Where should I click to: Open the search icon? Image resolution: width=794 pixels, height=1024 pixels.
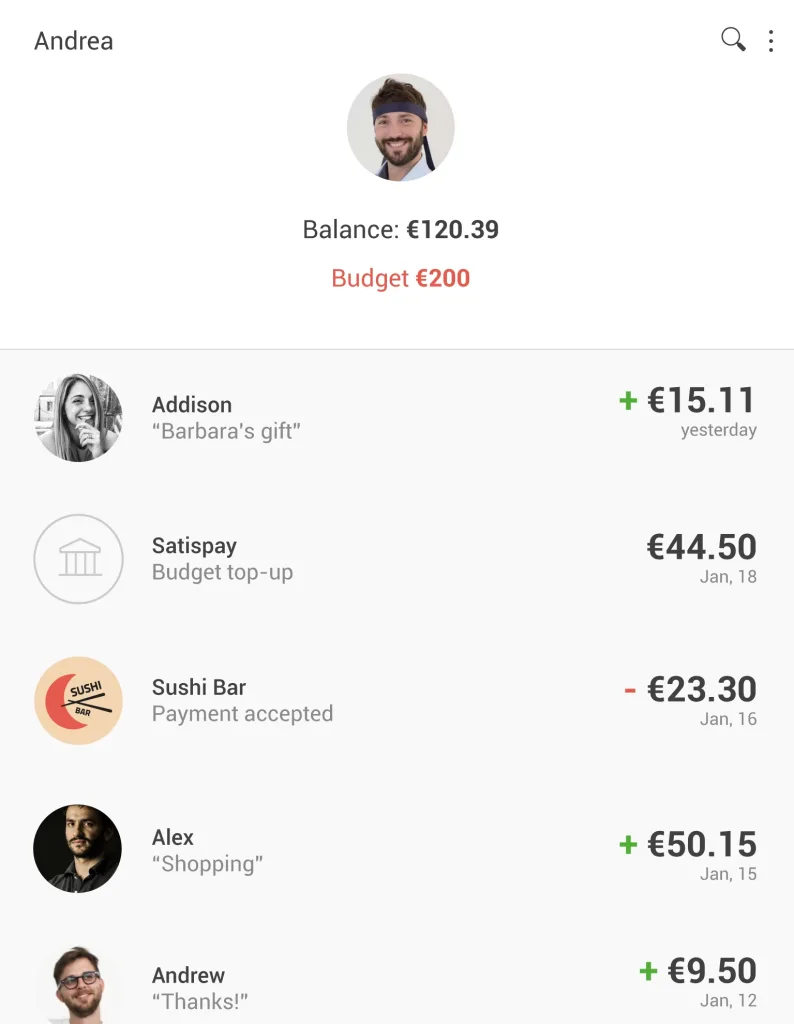(x=733, y=40)
